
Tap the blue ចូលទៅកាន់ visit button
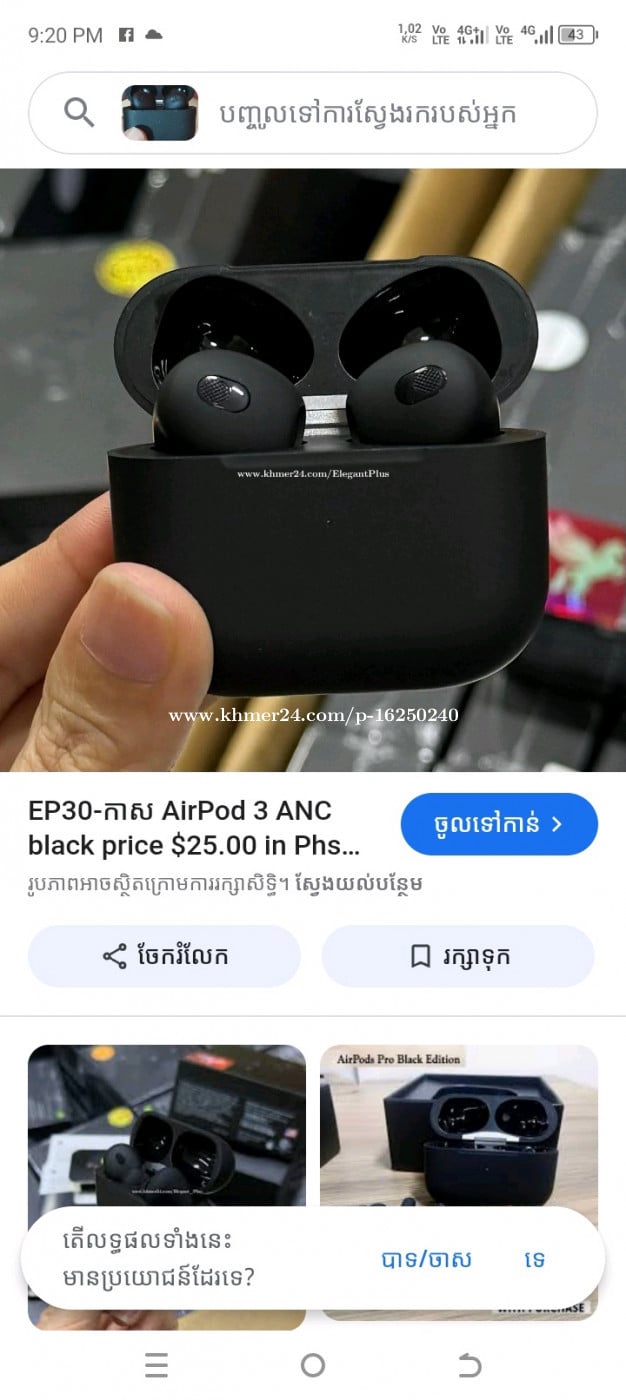click(x=499, y=825)
